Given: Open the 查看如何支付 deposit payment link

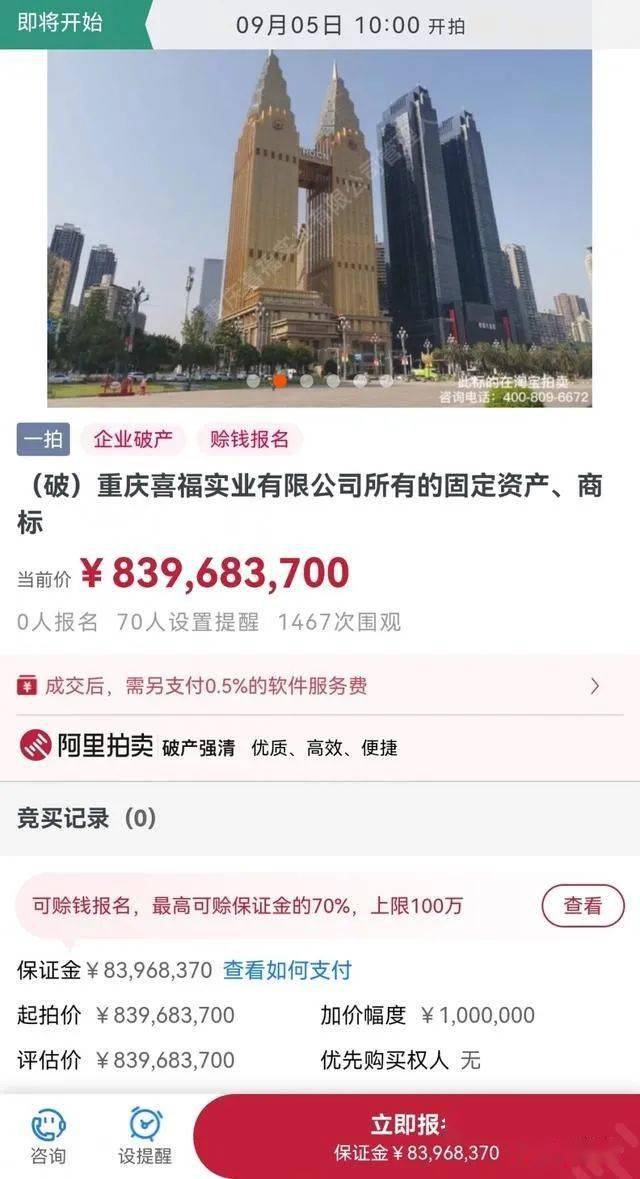Looking at the screenshot, I should [x=287, y=970].
